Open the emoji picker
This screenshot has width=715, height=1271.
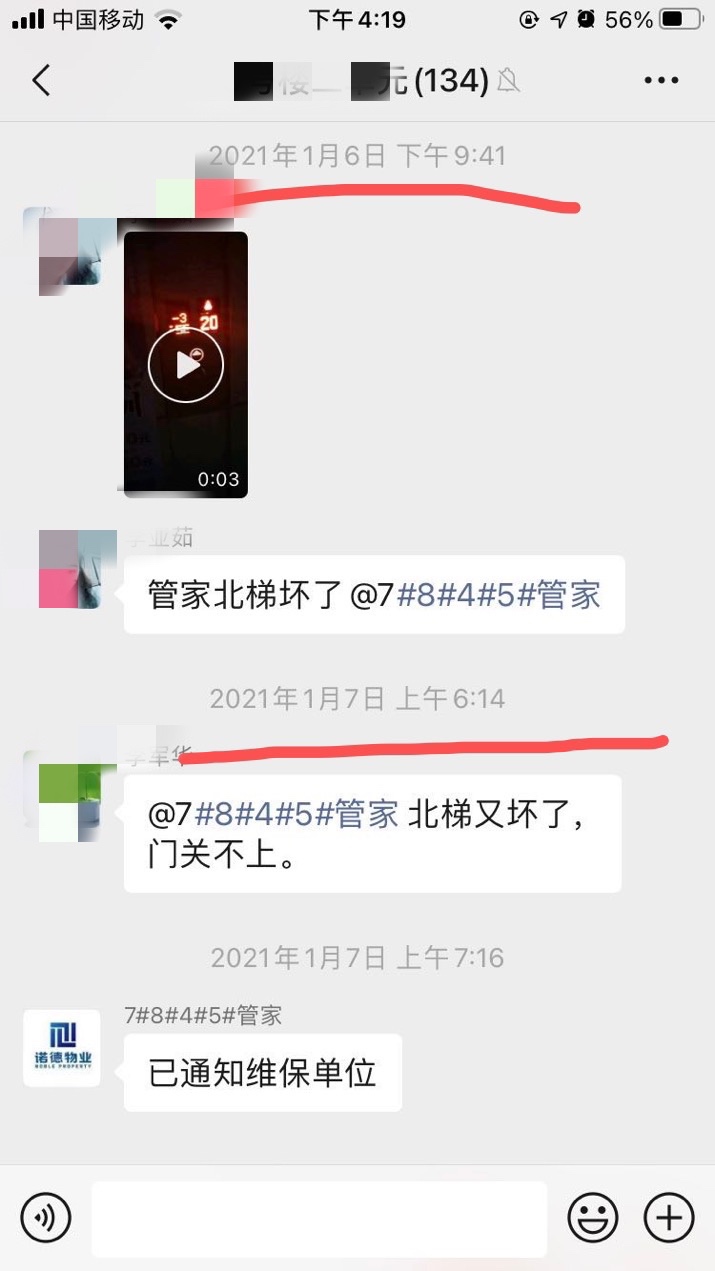coord(593,1217)
